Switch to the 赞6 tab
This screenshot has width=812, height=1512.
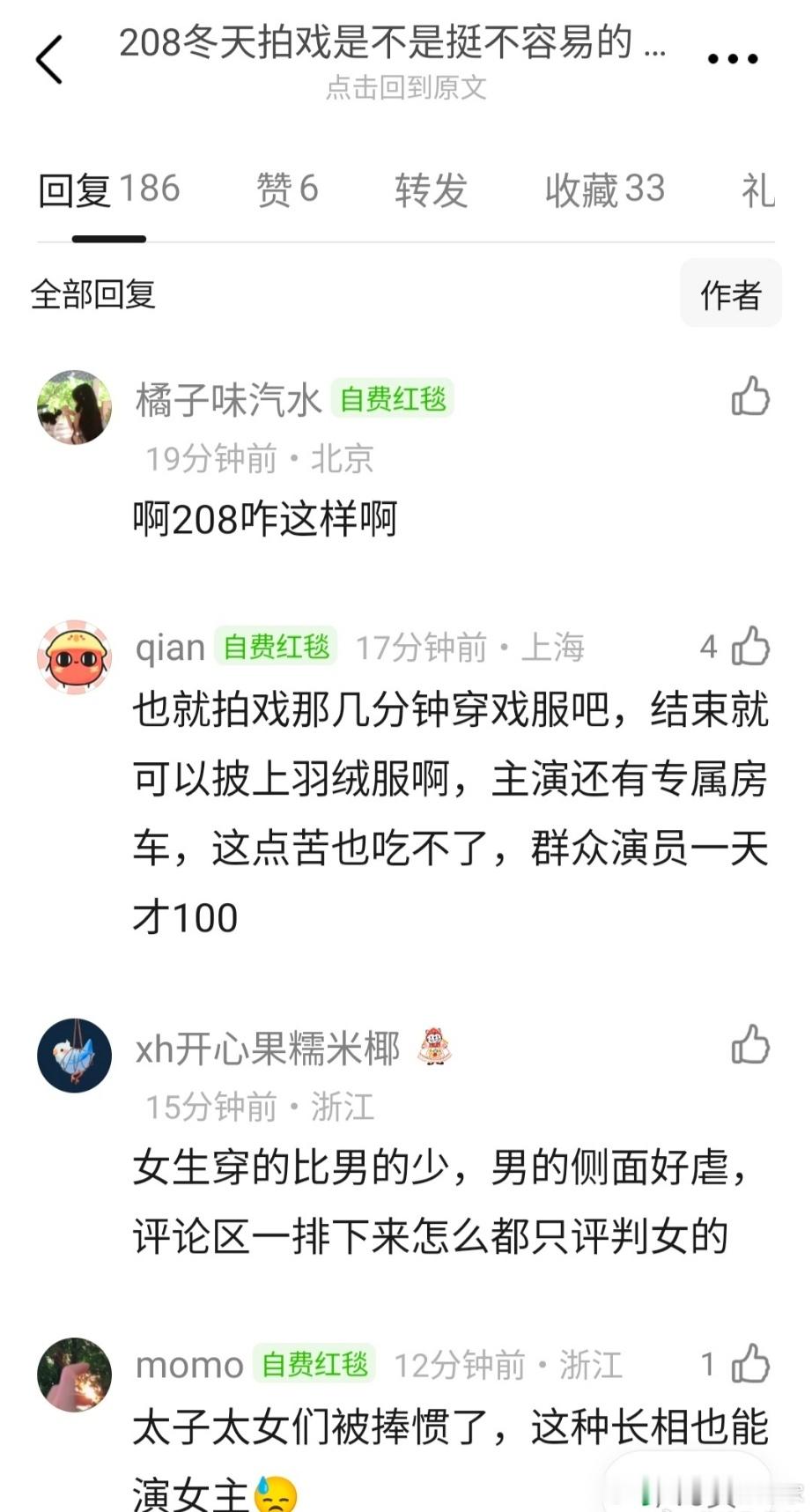coord(284,189)
